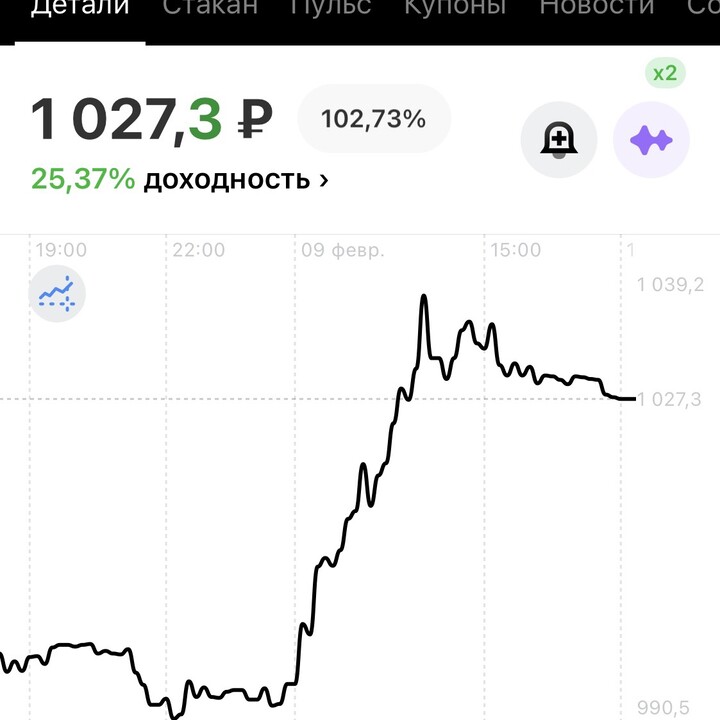The image size is (720, 720).
Task: Open the Пульс tab
Action: click(x=330, y=8)
